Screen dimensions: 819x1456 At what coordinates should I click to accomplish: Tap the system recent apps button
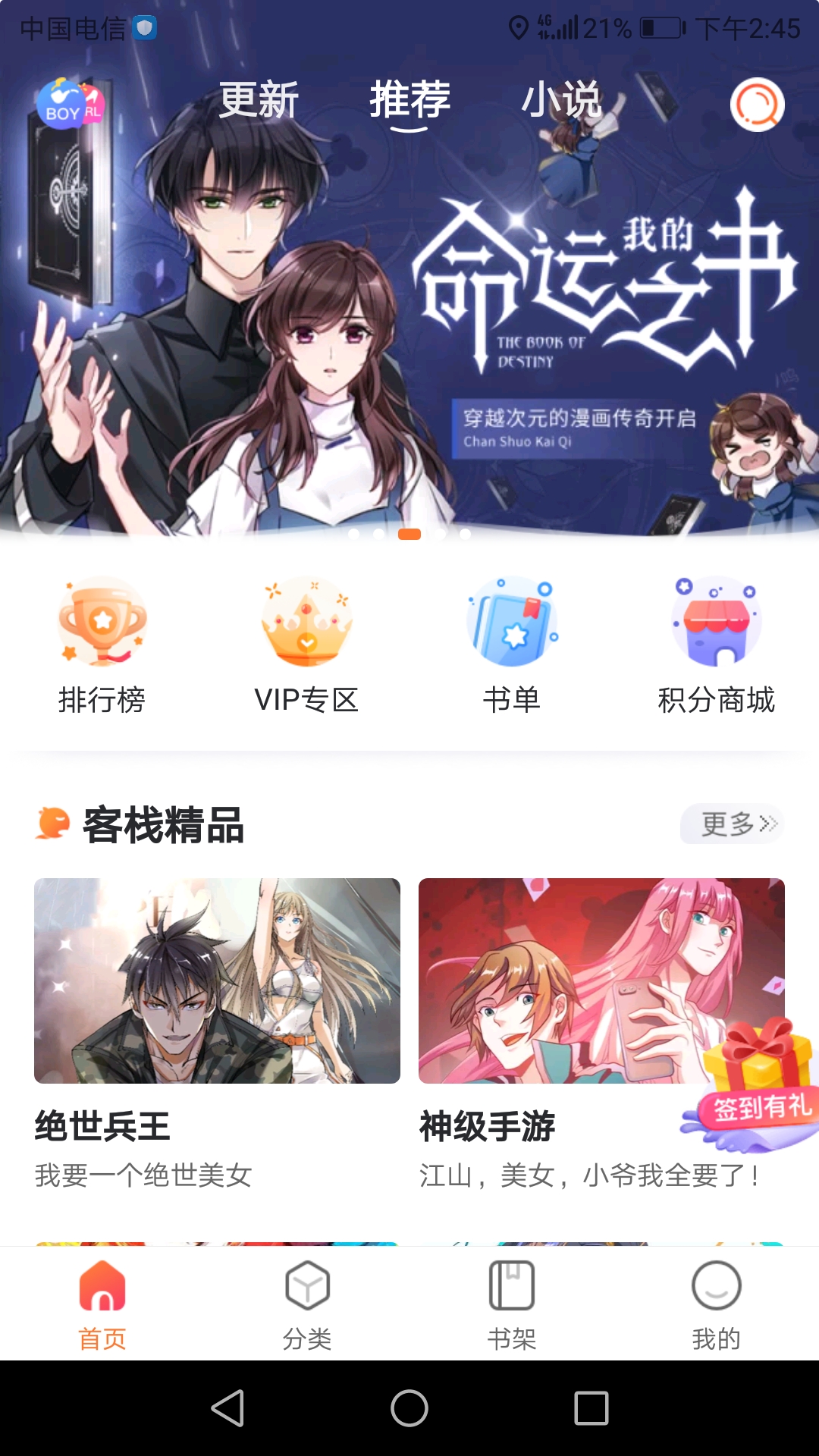coord(591,1408)
